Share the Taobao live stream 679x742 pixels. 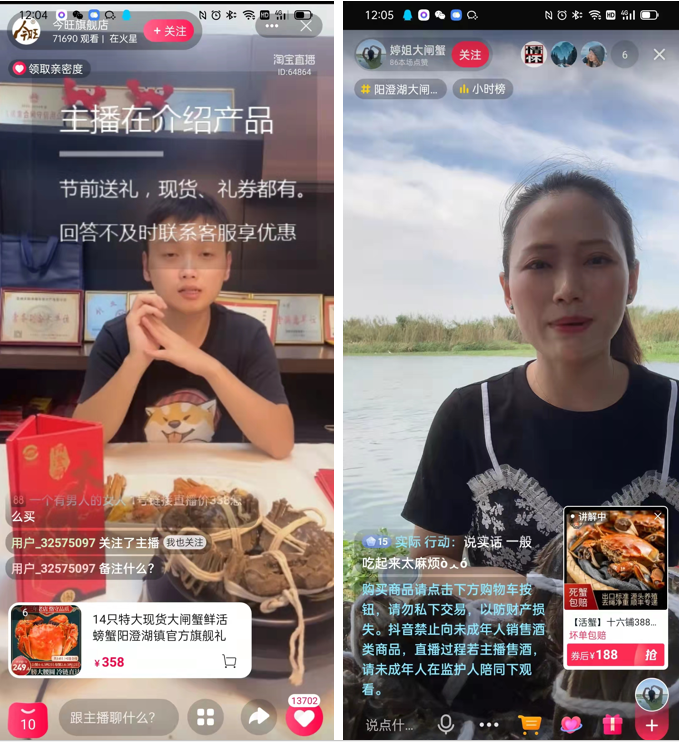coord(259,717)
